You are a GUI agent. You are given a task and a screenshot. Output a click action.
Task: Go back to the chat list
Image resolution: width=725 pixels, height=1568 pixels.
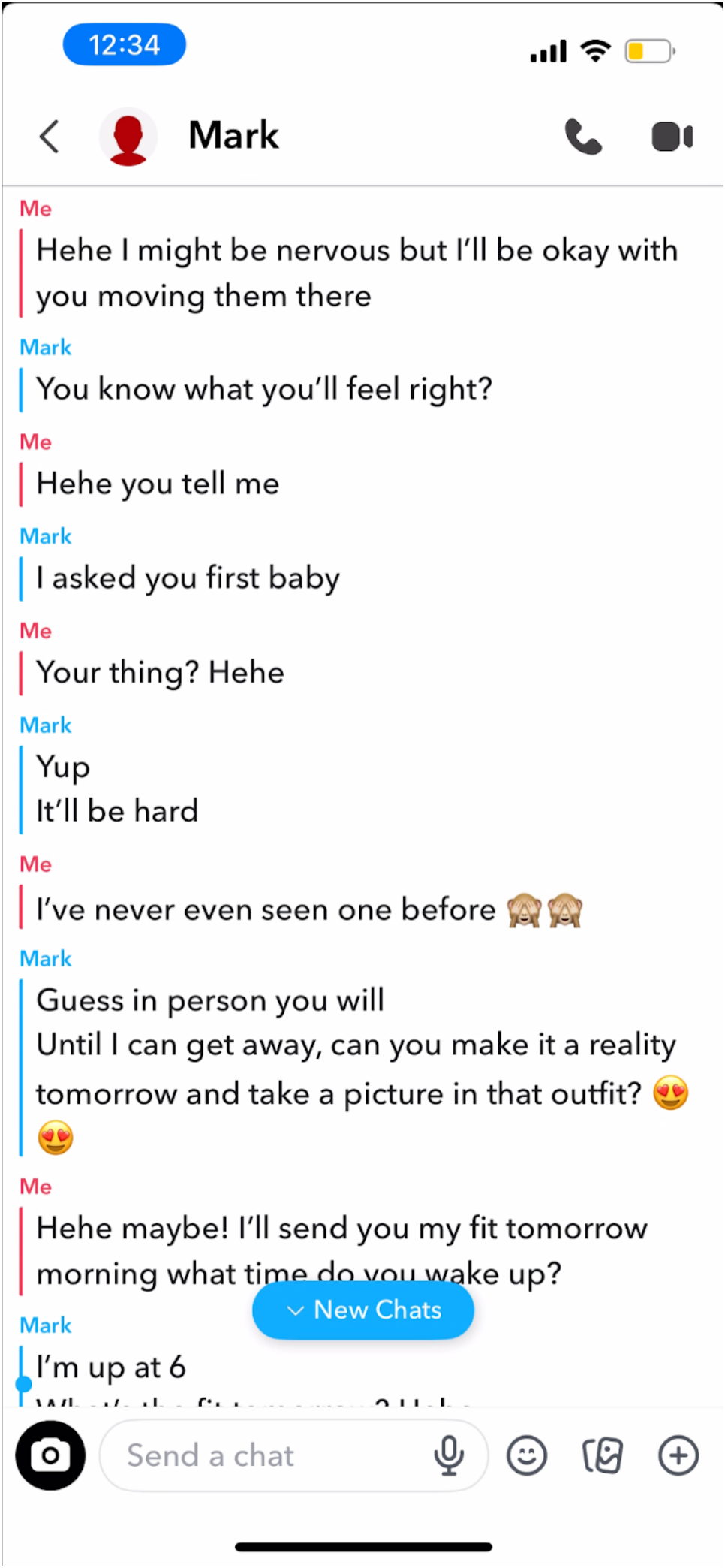[50, 137]
